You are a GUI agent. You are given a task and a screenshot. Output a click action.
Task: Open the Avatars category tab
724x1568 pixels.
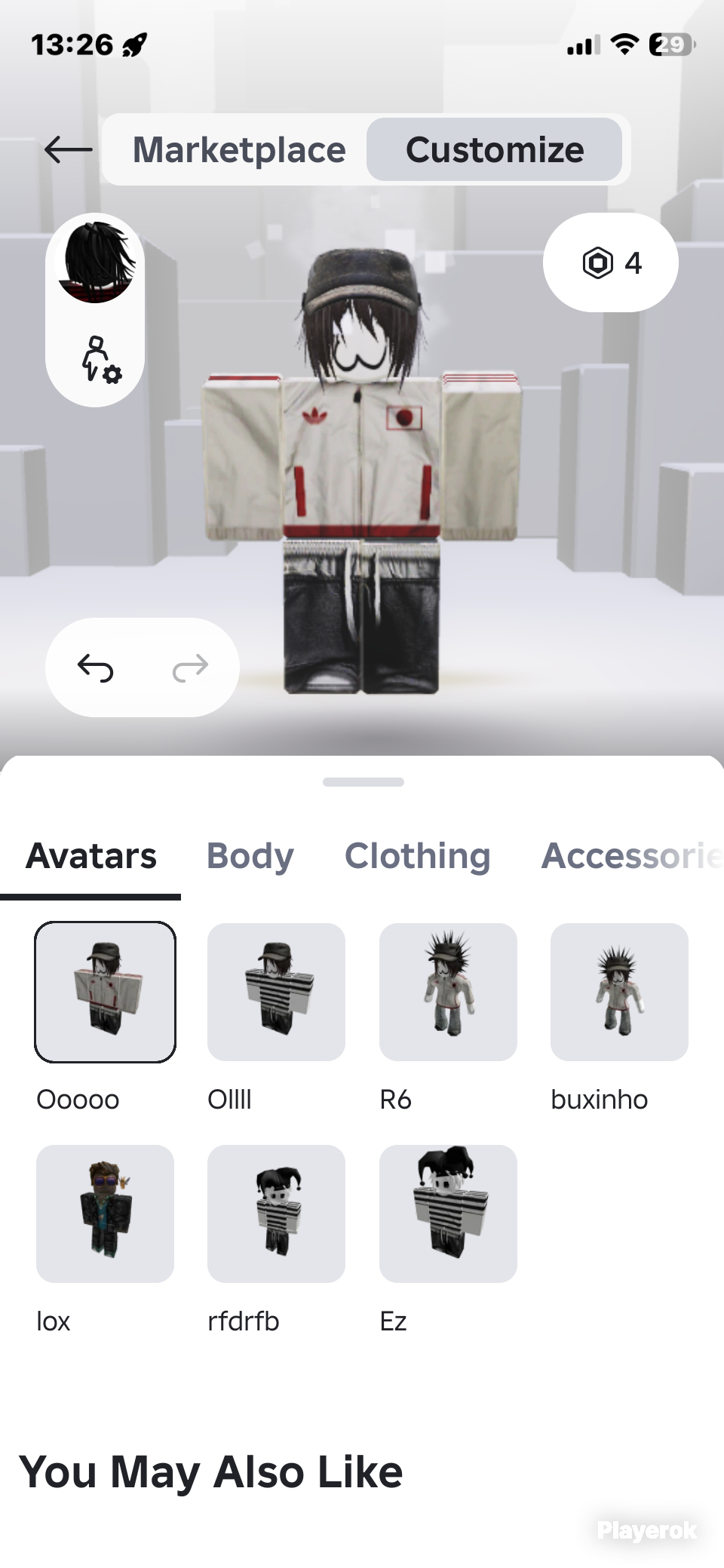[91, 856]
